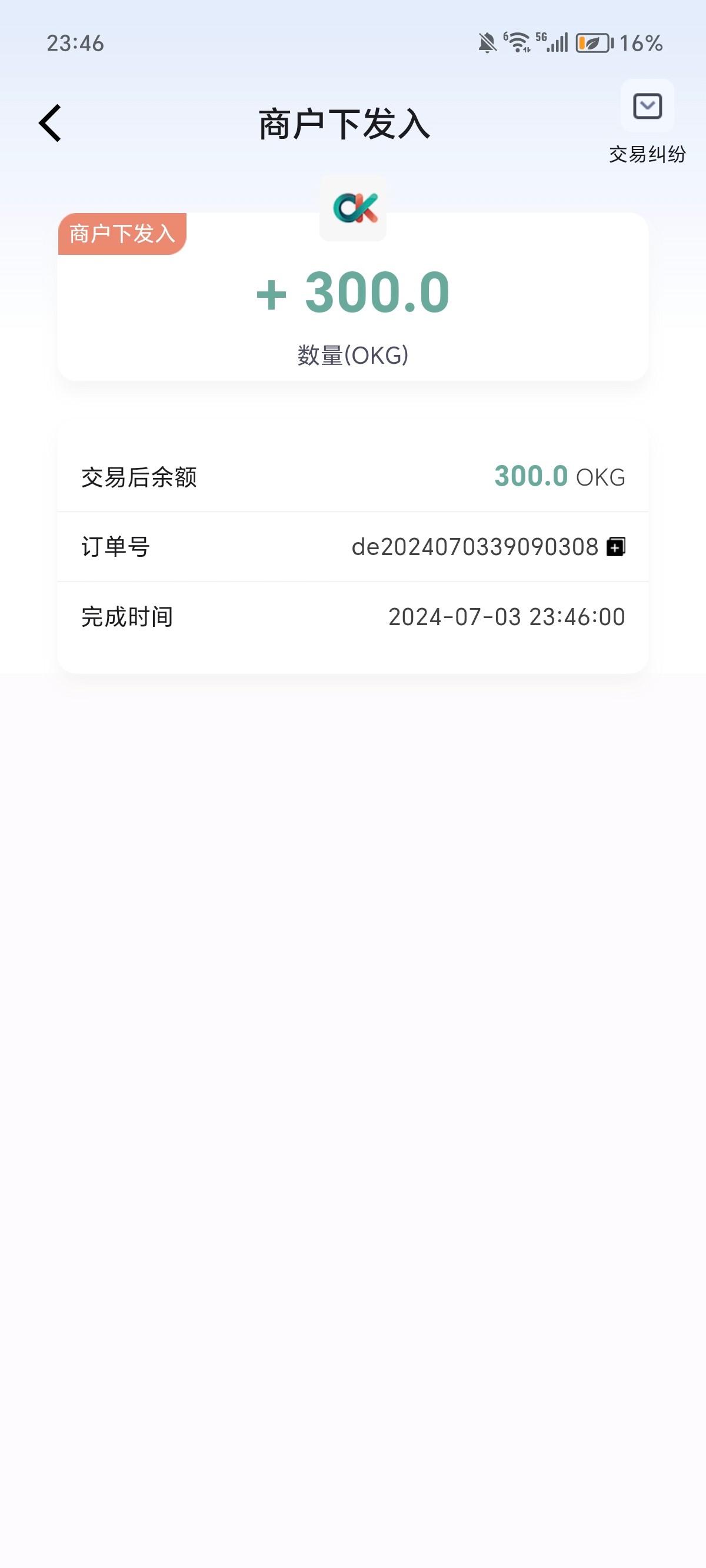Copy the order number de2024070339090308

tap(616, 547)
